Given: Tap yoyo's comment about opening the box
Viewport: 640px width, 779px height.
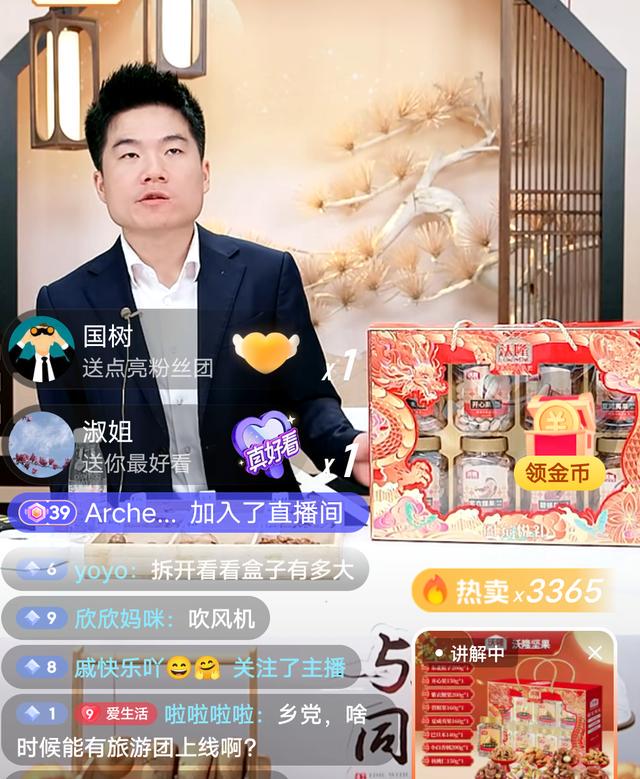Looking at the screenshot, I should (x=185, y=570).
